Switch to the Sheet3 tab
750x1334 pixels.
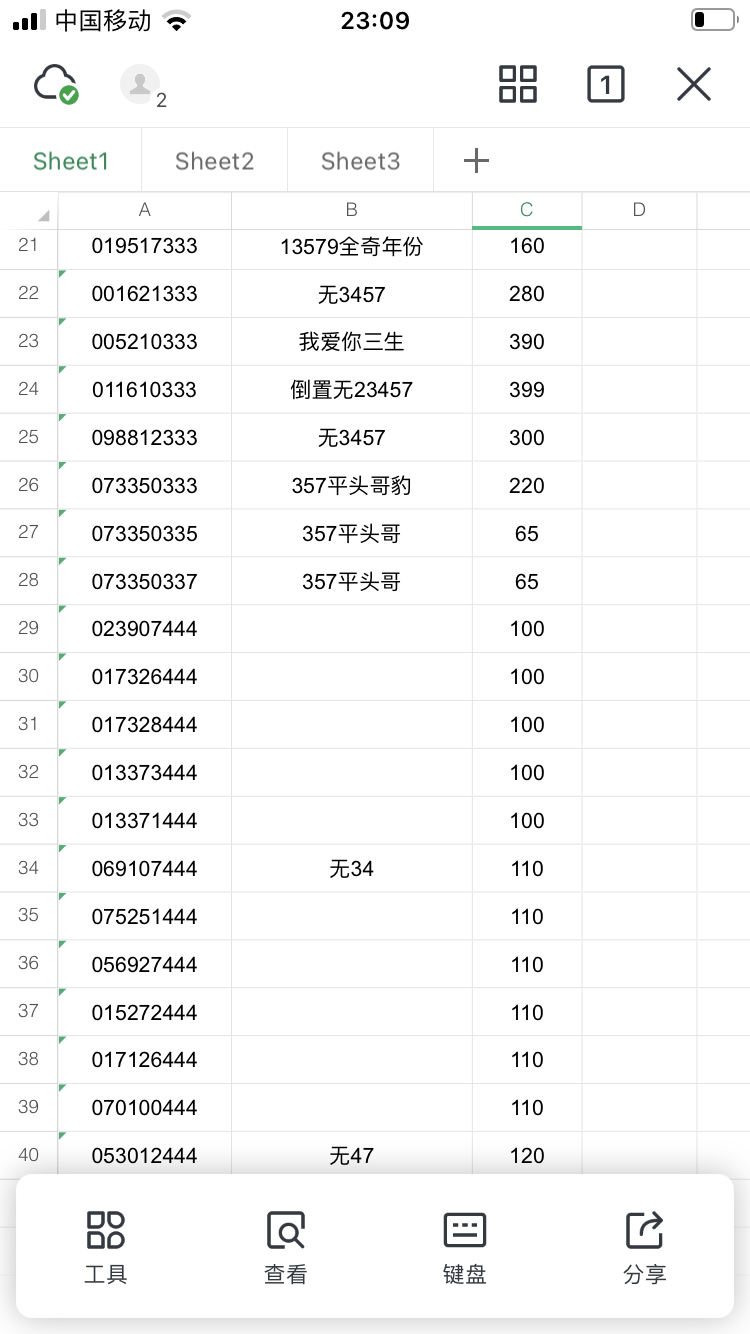point(360,161)
